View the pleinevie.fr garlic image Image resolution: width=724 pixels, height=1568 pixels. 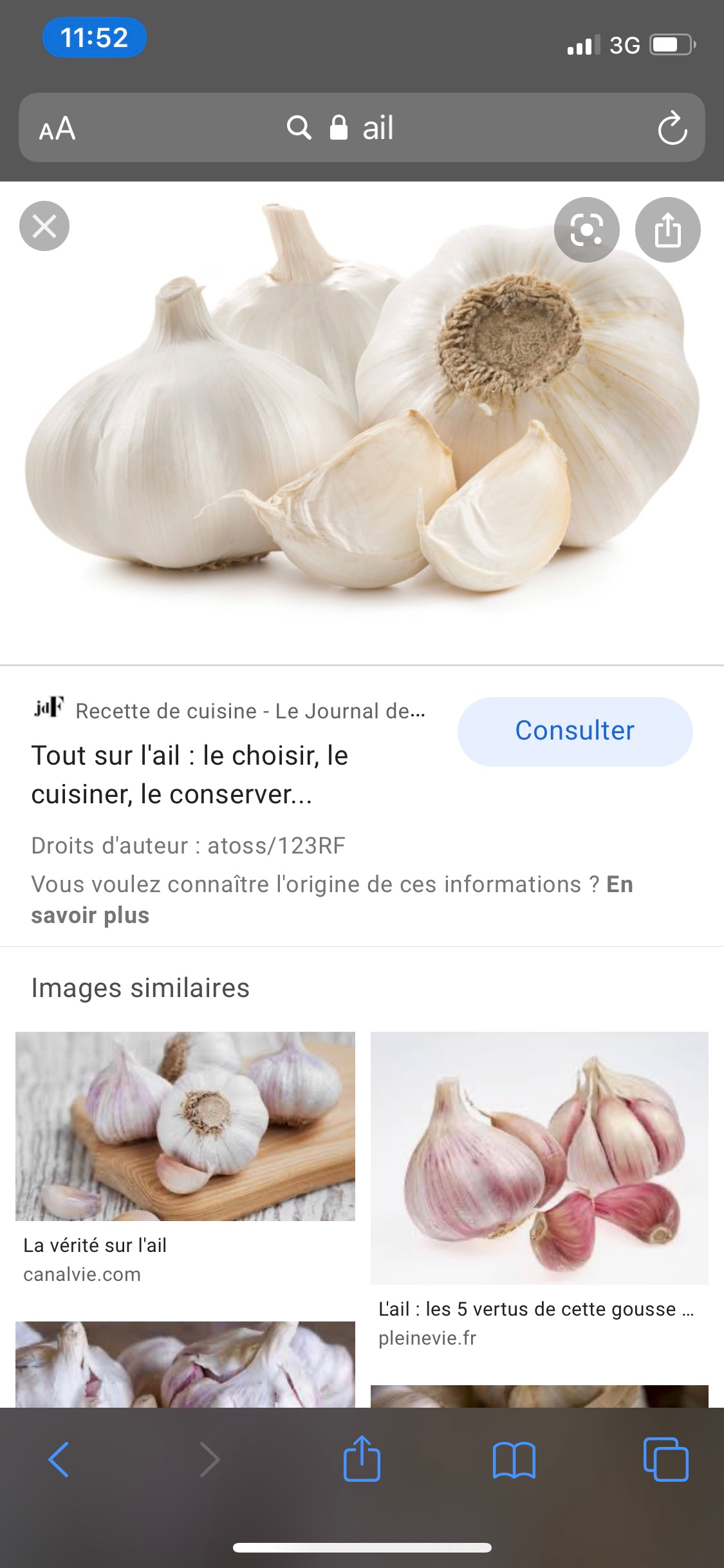(x=539, y=1157)
